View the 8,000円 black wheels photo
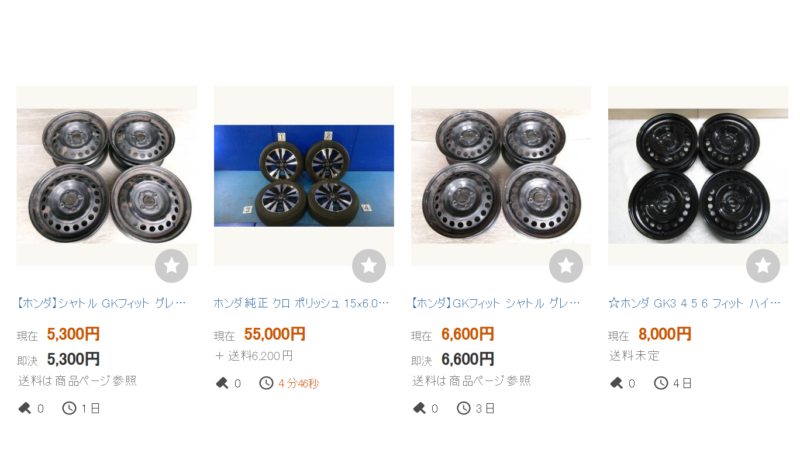Image resolution: width=800 pixels, height=450 pixels. point(697,175)
